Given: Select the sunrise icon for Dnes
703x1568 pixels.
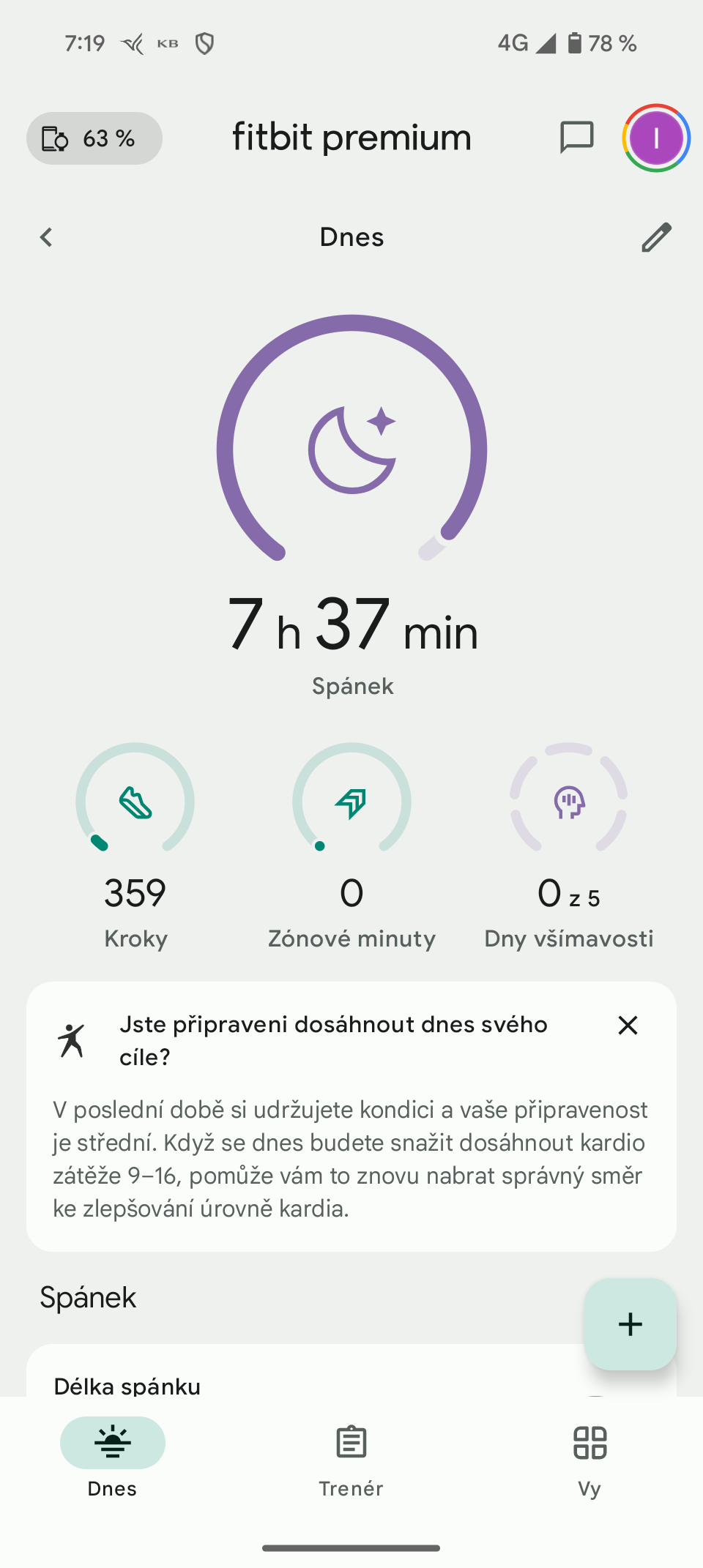Looking at the screenshot, I should pos(111,1443).
